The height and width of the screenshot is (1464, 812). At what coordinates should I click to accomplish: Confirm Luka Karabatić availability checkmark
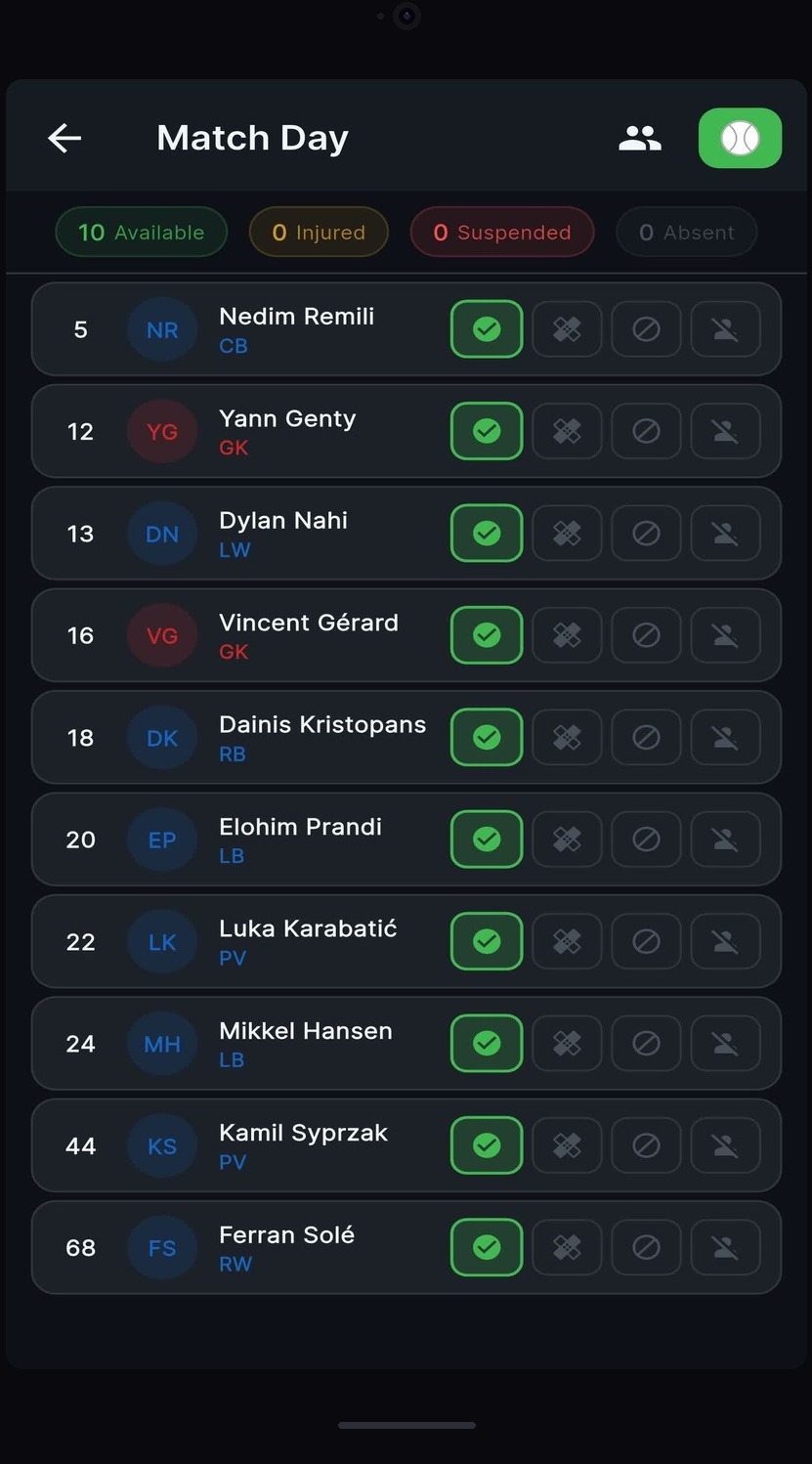(x=486, y=941)
